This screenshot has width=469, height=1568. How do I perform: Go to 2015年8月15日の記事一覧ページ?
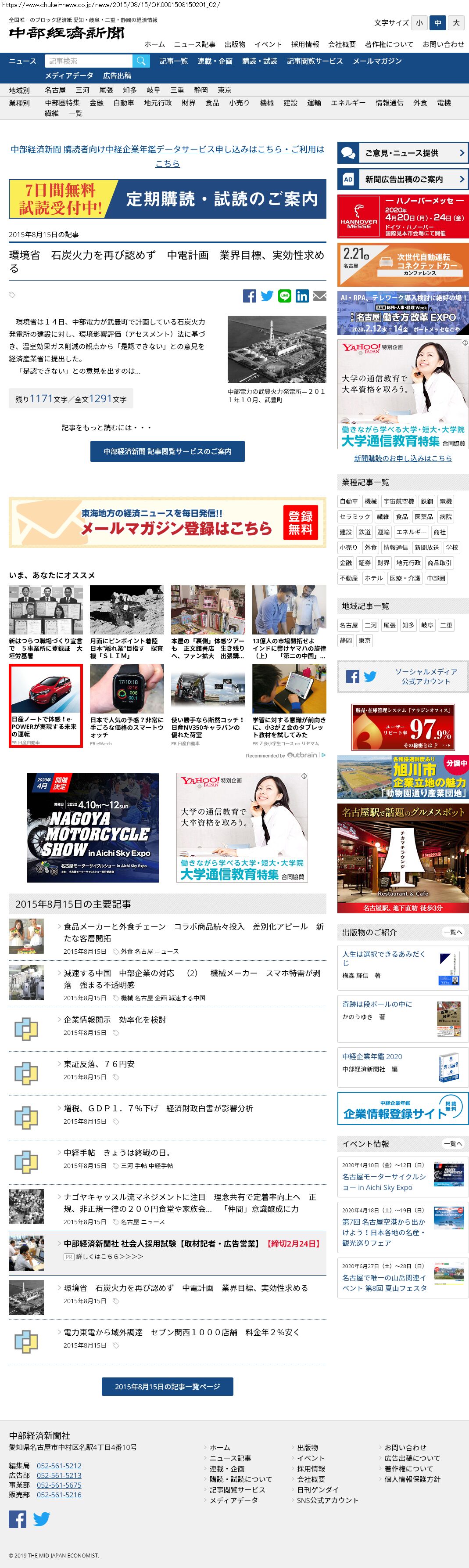(167, 1387)
